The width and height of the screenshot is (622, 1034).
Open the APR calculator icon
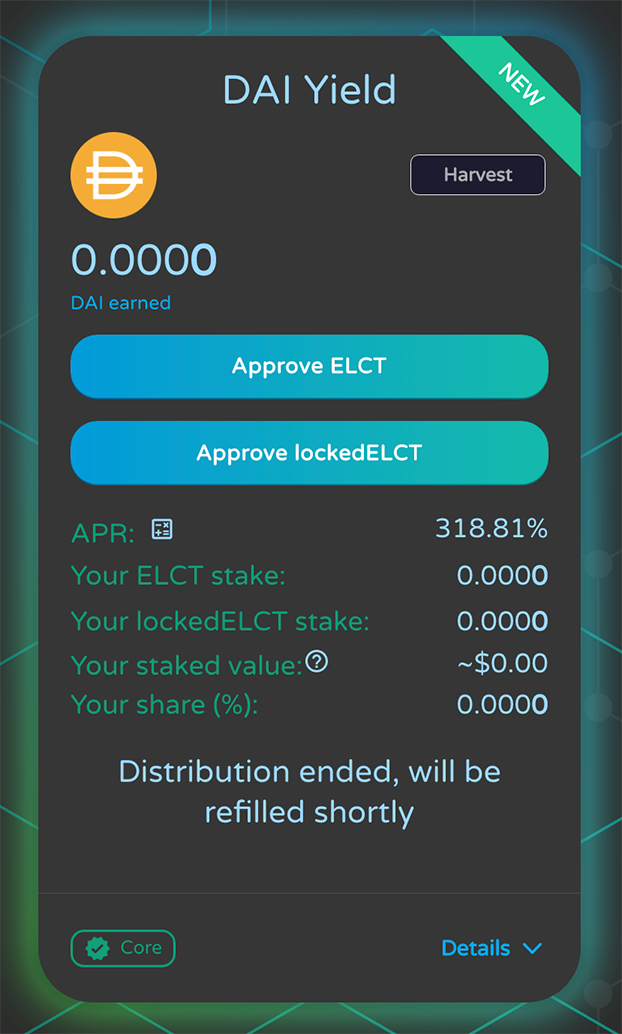coord(162,530)
